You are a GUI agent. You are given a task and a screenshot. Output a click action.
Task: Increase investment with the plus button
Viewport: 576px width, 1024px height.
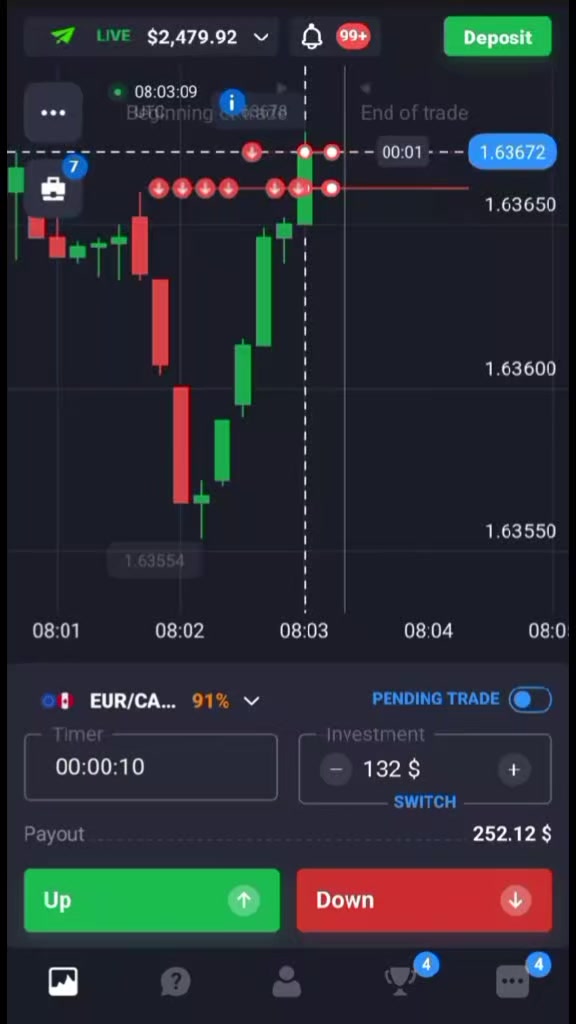point(514,769)
